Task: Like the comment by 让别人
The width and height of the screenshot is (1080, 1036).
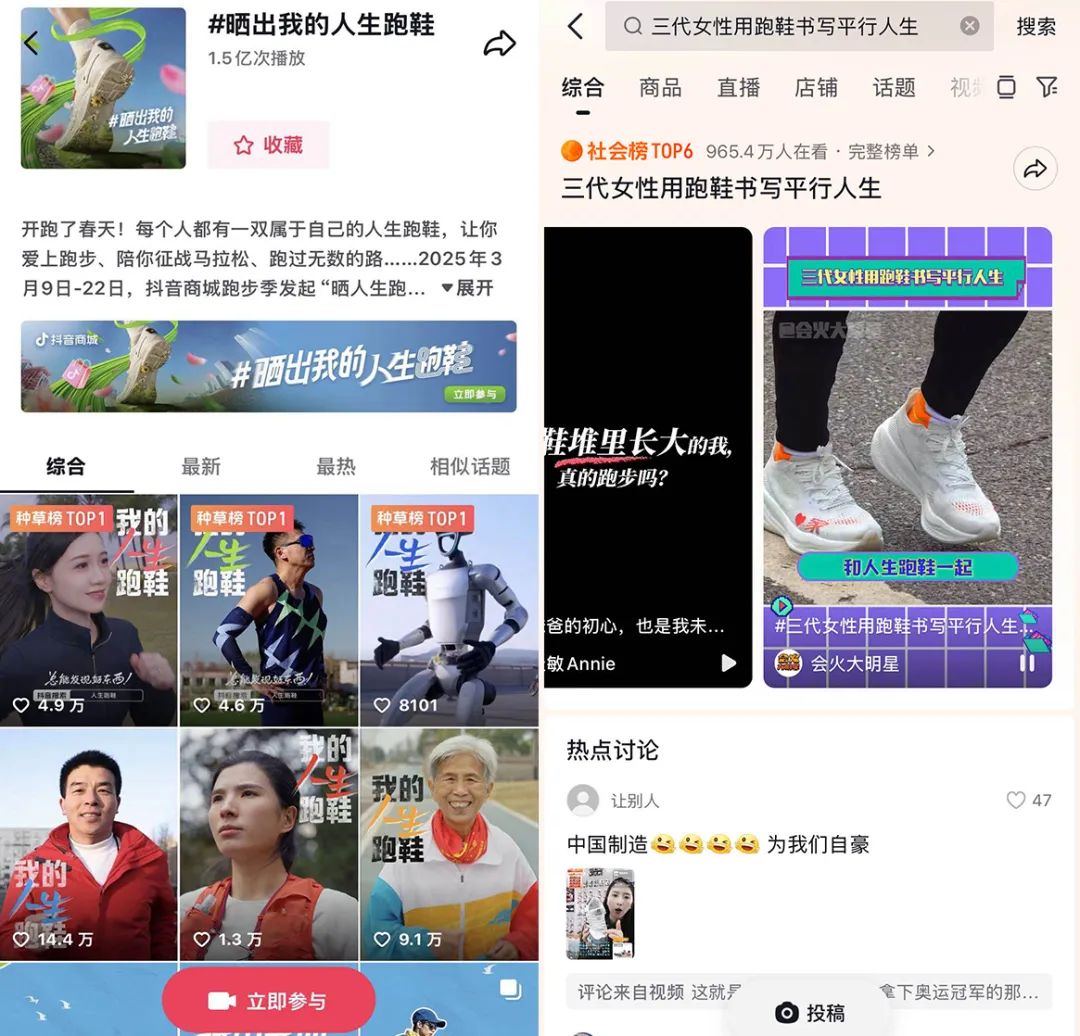Action: click(x=1017, y=800)
